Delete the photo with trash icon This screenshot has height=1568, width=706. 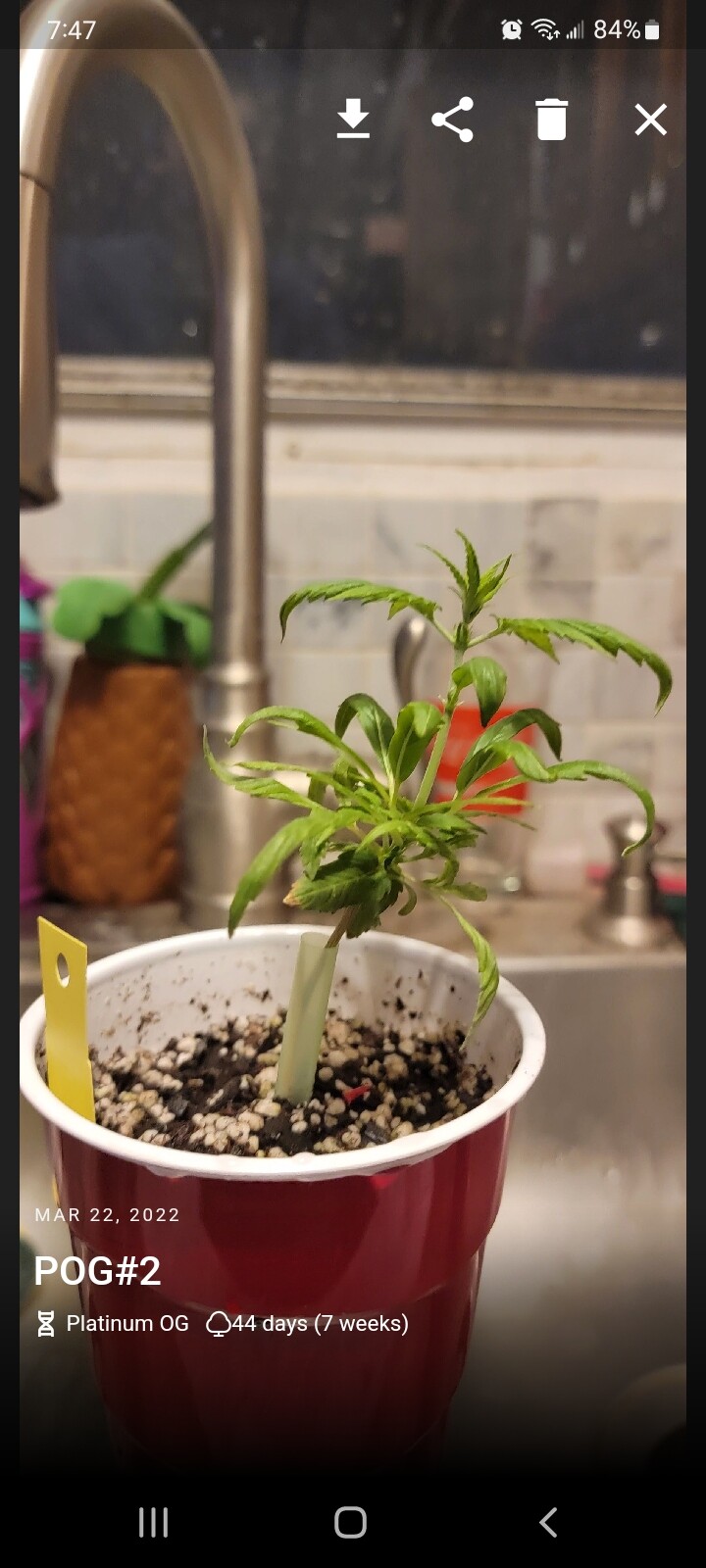pos(551,120)
